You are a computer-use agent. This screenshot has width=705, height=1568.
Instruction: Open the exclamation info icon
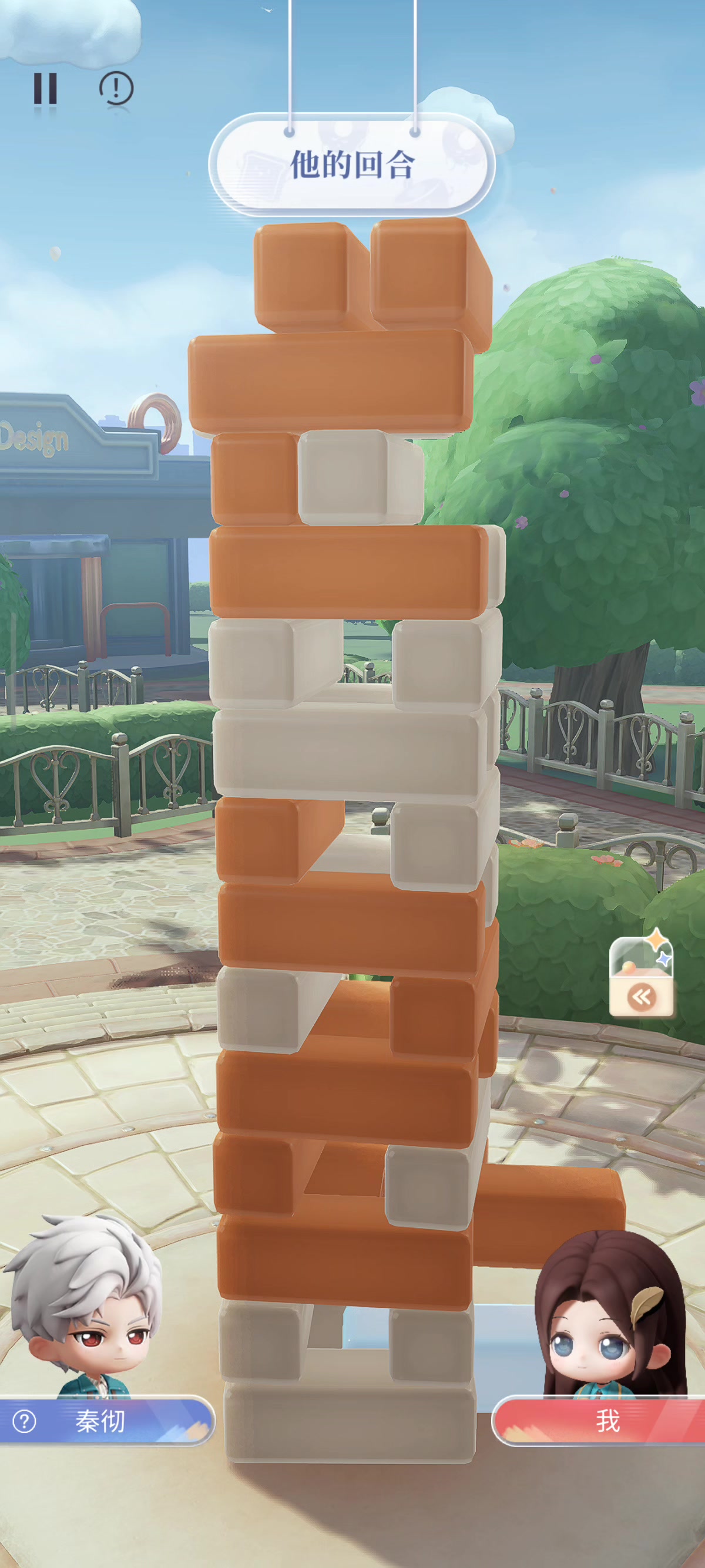click(116, 88)
